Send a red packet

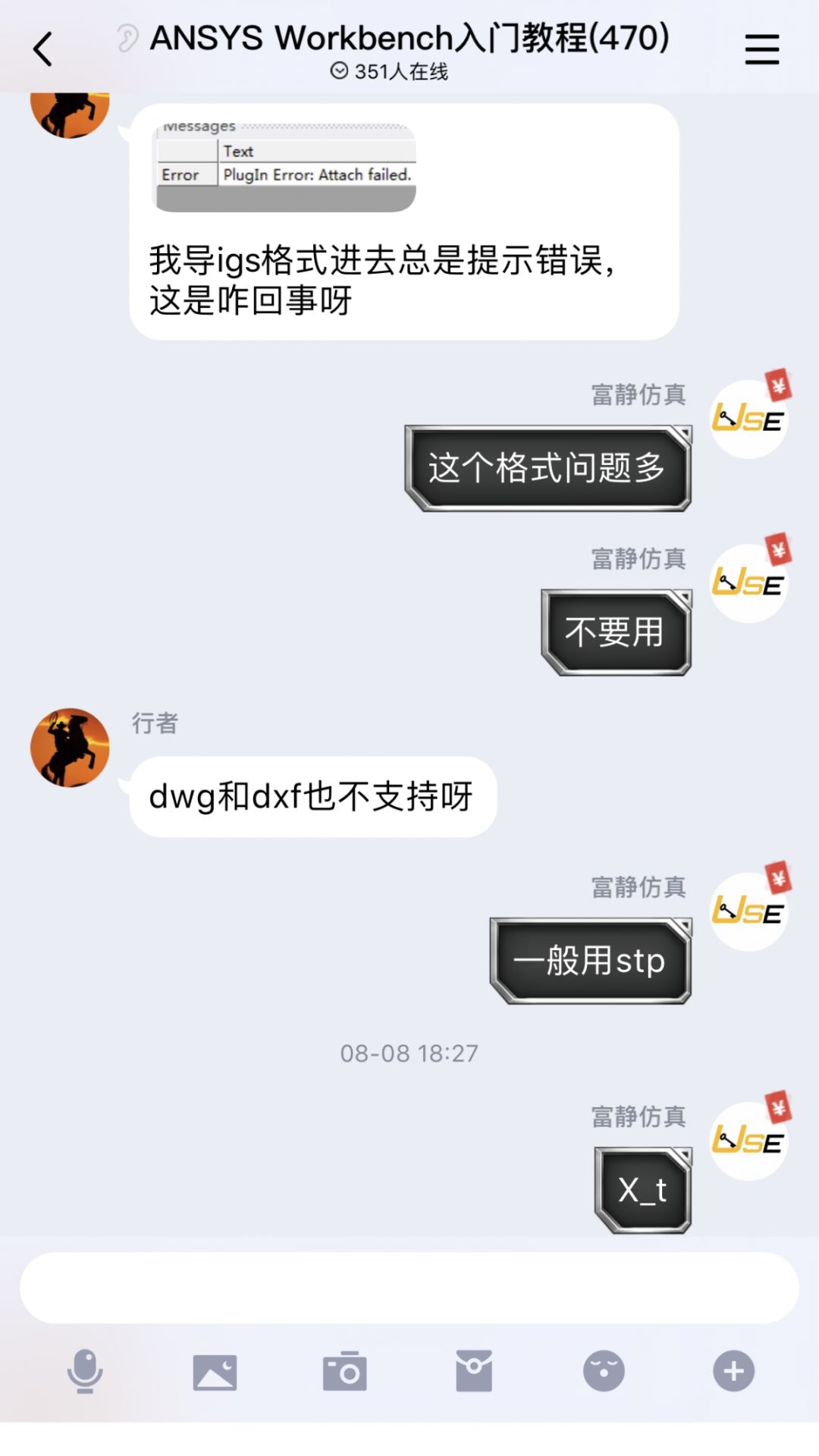point(474,1371)
